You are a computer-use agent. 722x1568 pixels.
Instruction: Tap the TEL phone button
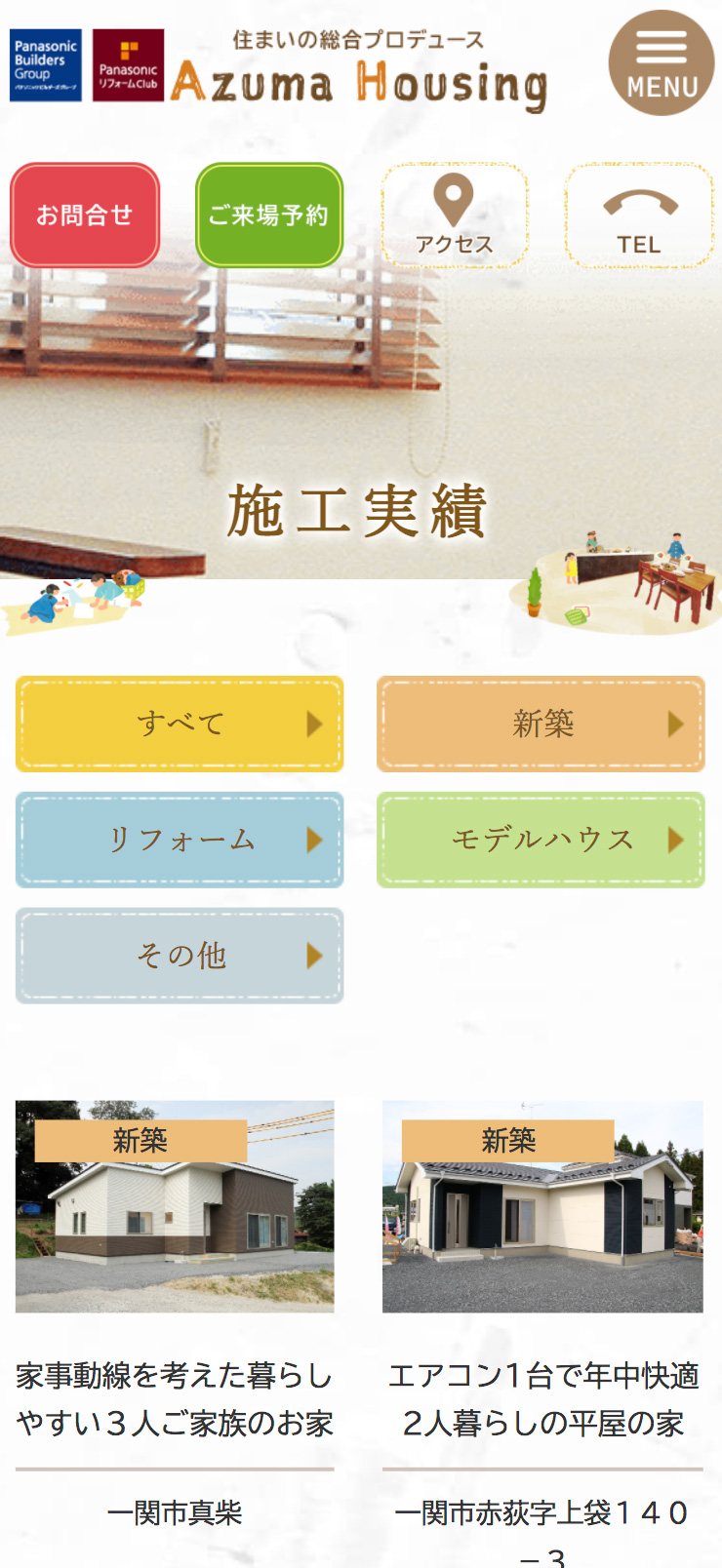pyautogui.click(x=639, y=216)
